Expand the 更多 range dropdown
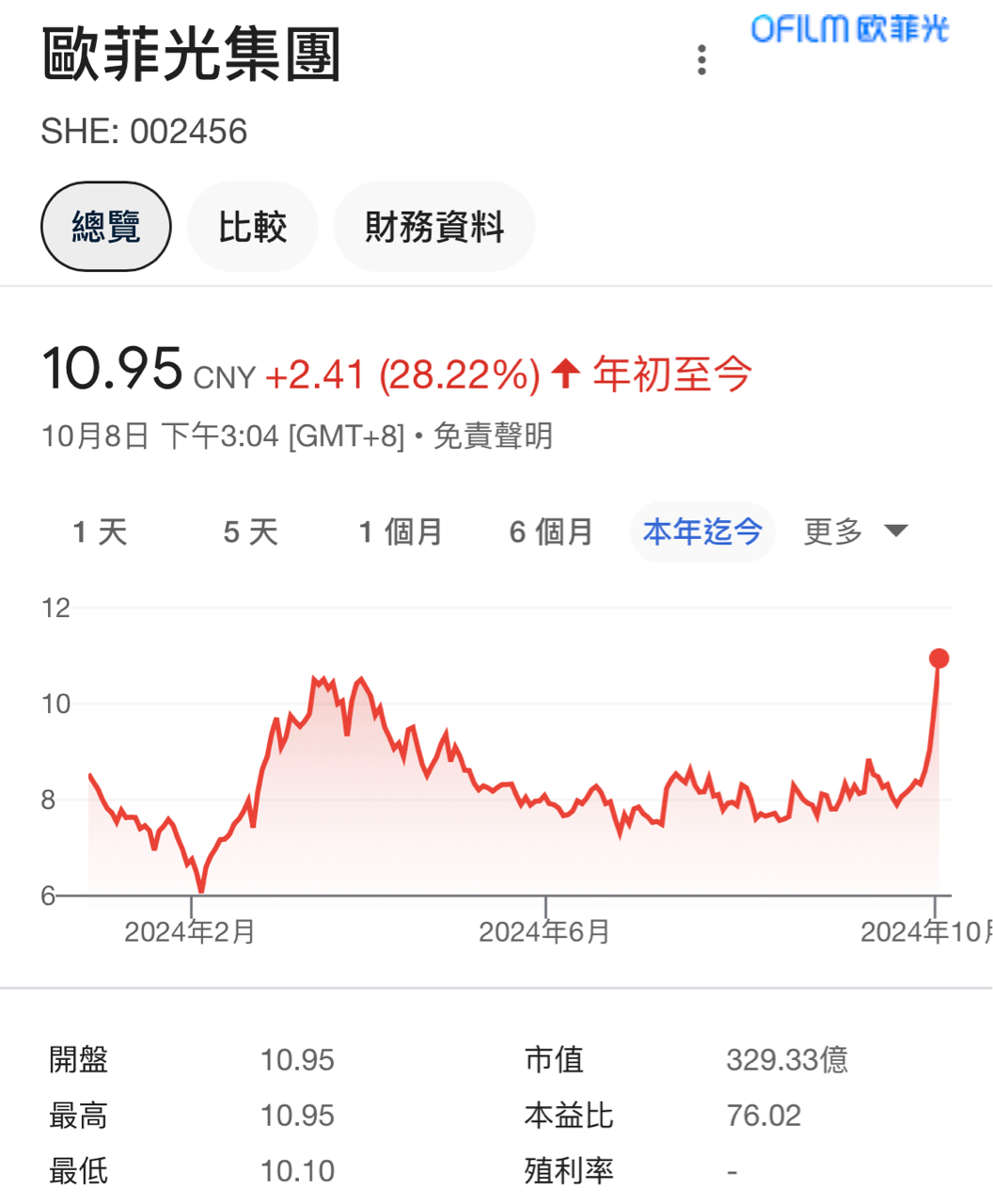Viewport: 993px width, 1204px height. (855, 531)
